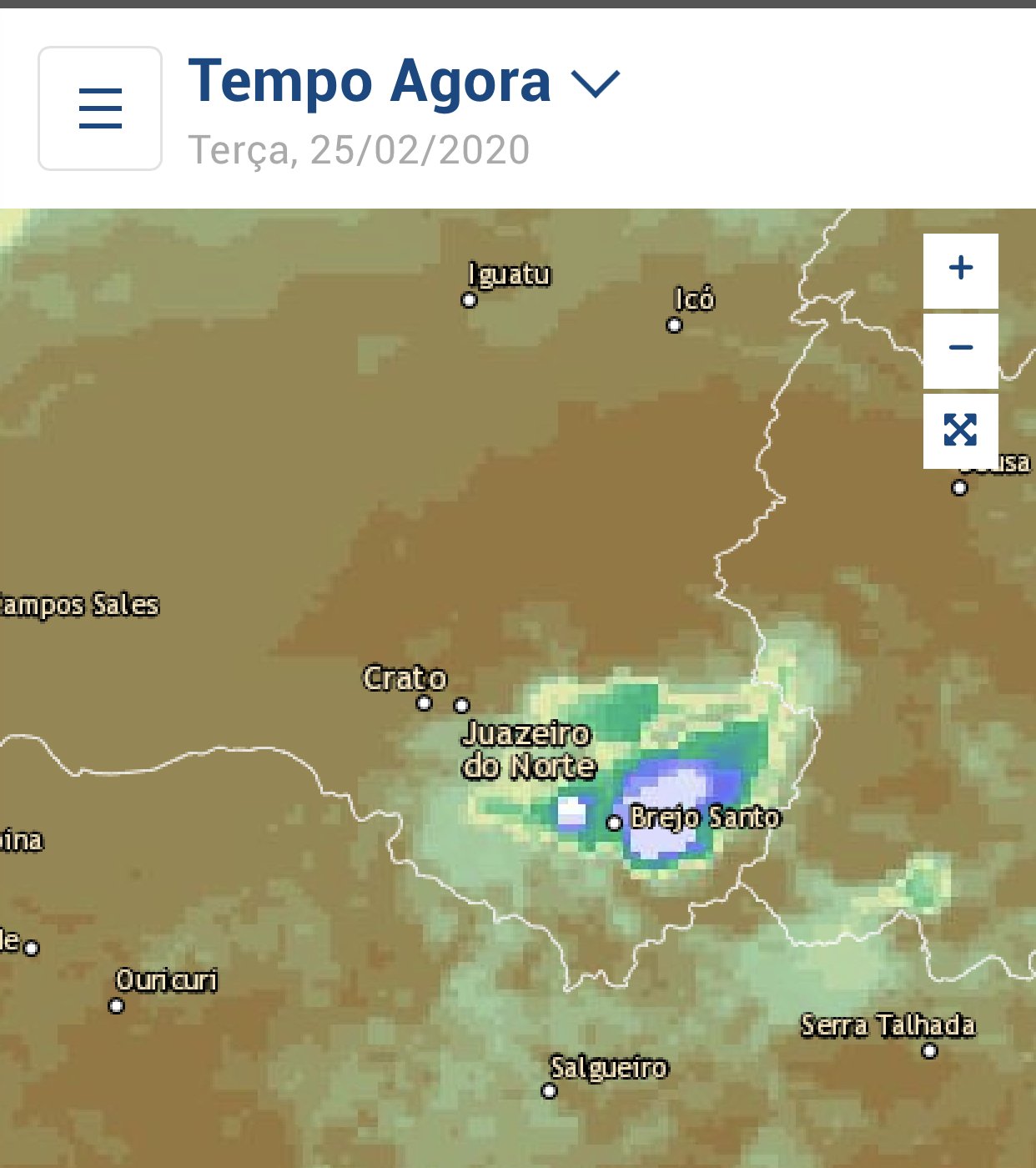
Task: Expand the map to fullscreen
Action: tap(960, 430)
